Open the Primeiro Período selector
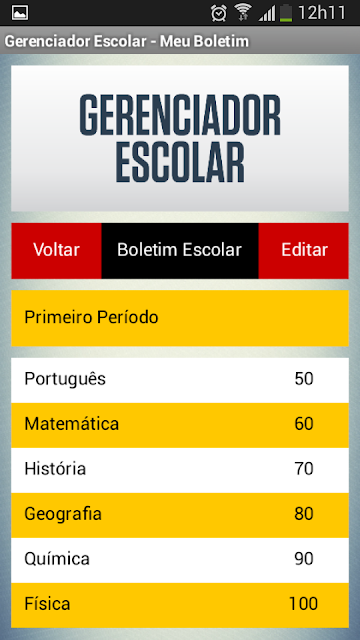The width and height of the screenshot is (360, 640). click(180, 318)
